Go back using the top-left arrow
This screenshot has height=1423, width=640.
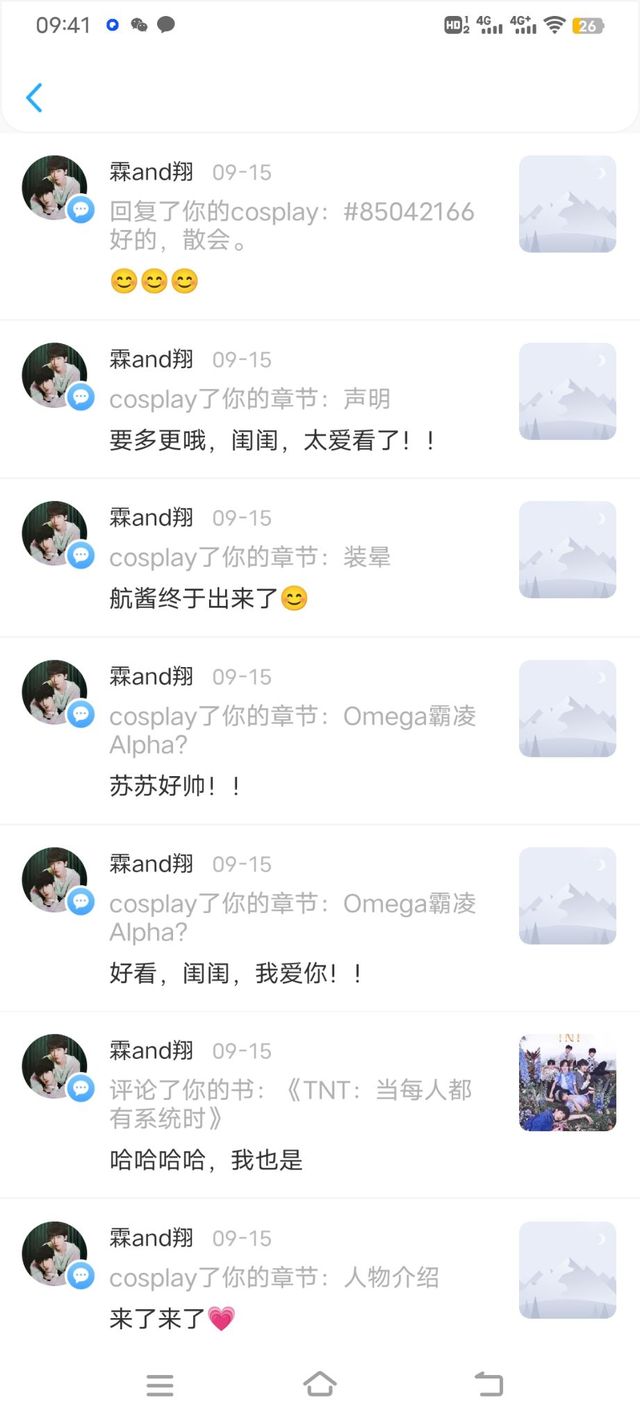tap(34, 98)
